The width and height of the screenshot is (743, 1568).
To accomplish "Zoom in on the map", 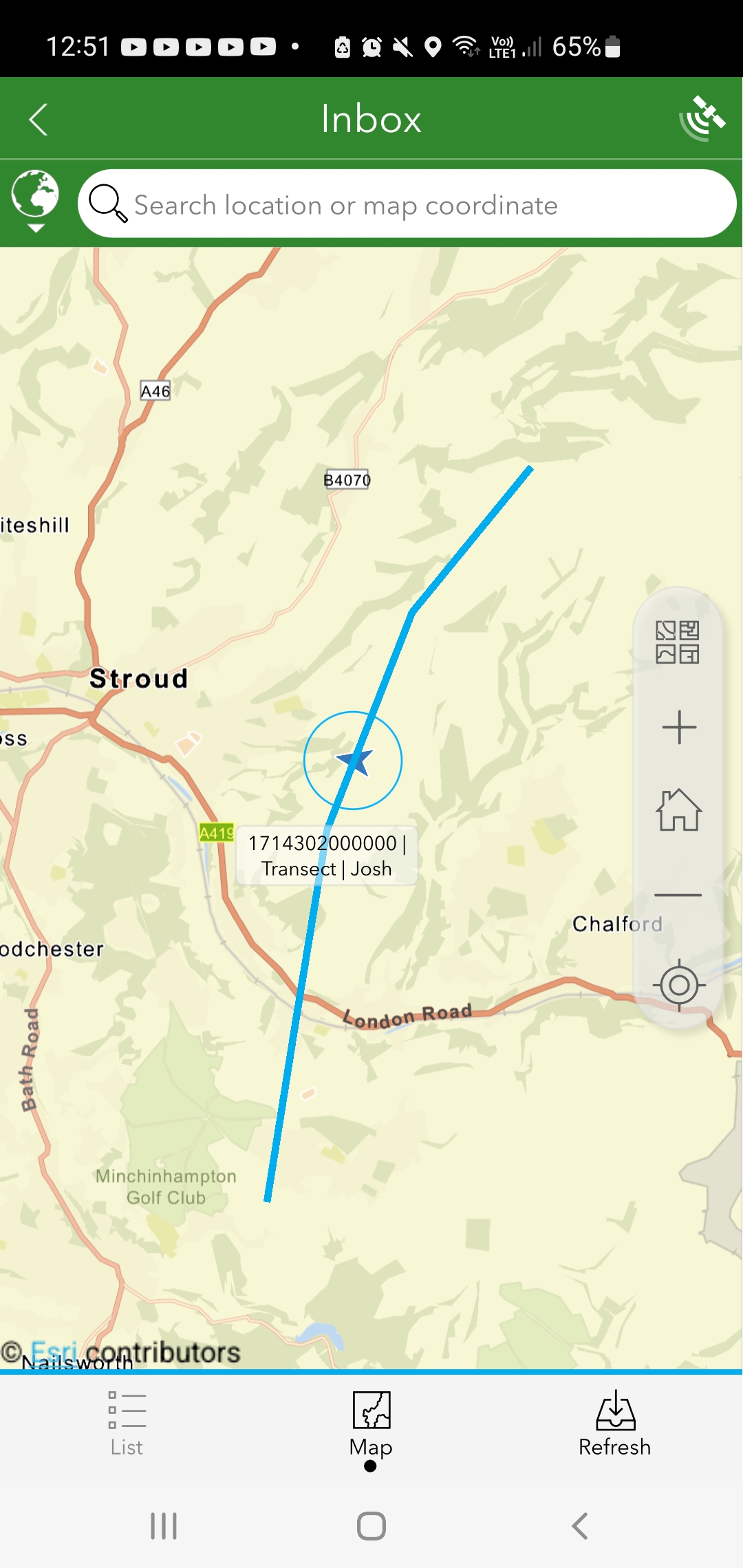I will [679, 727].
